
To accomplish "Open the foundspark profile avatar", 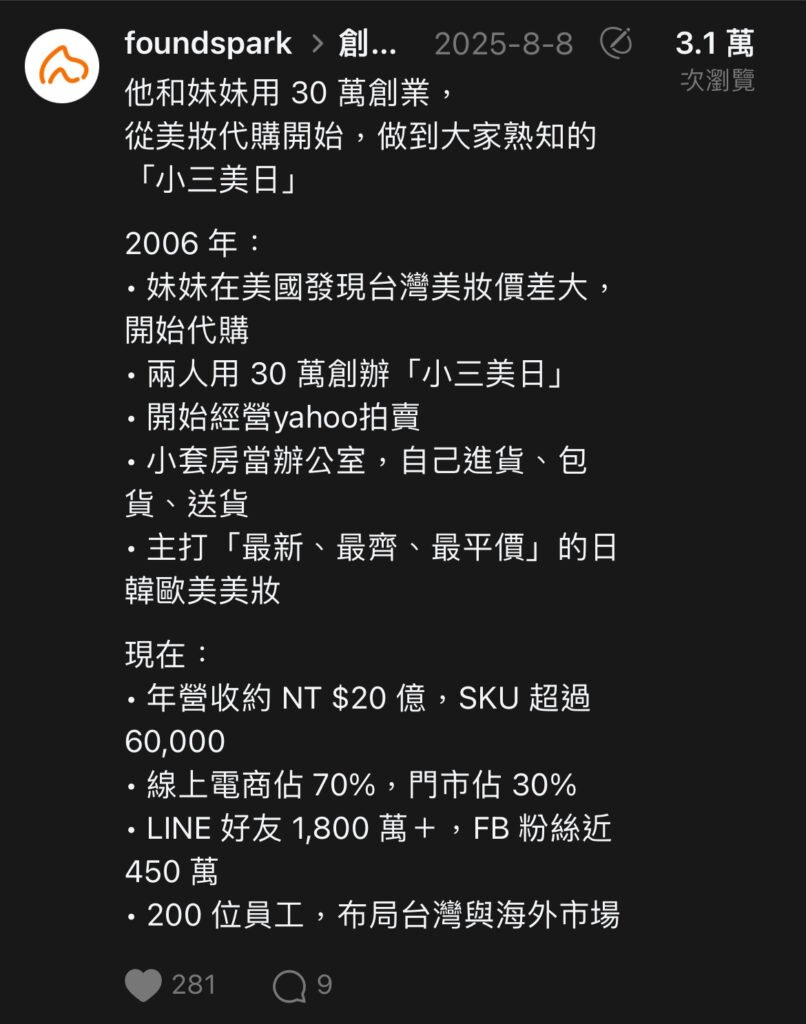I will (62, 65).
